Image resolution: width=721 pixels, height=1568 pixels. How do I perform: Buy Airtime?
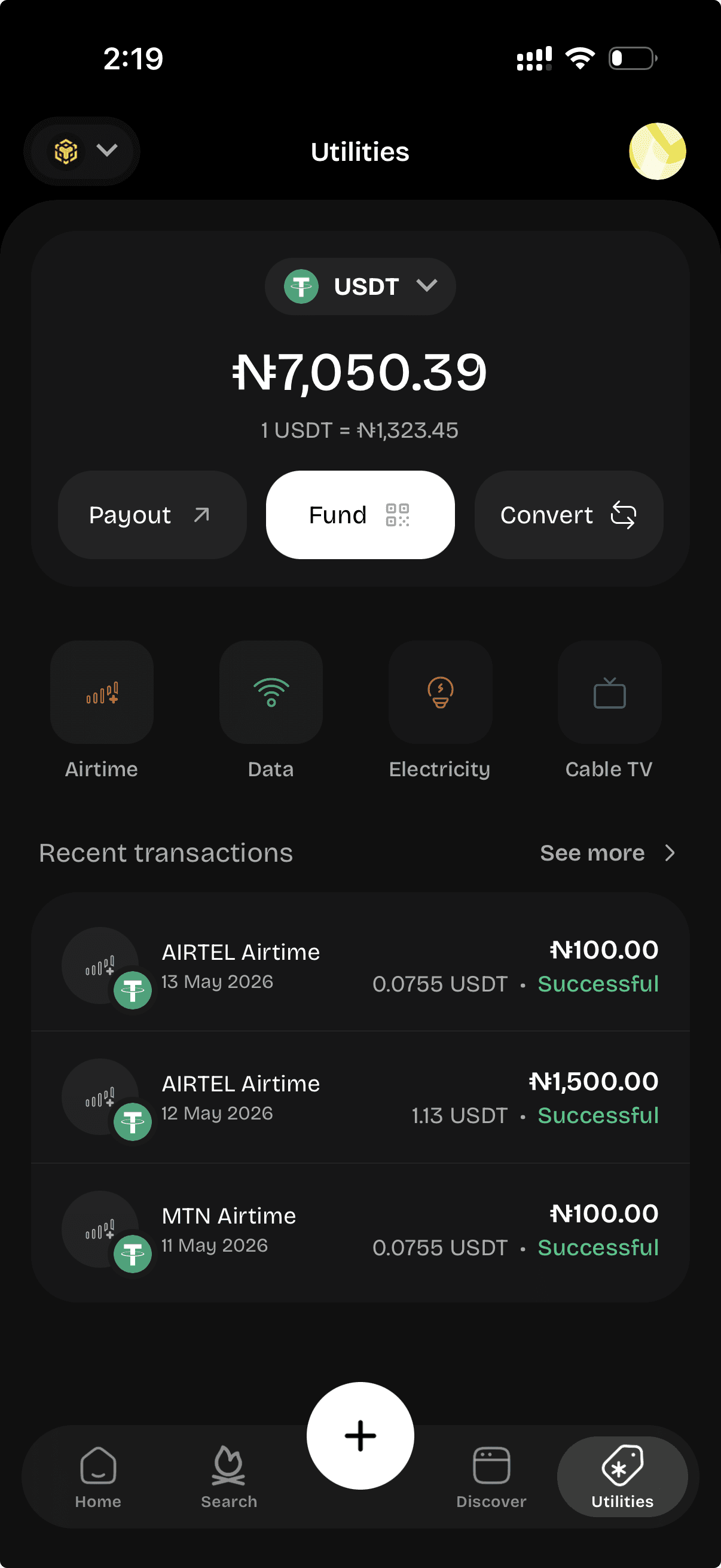point(102,710)
